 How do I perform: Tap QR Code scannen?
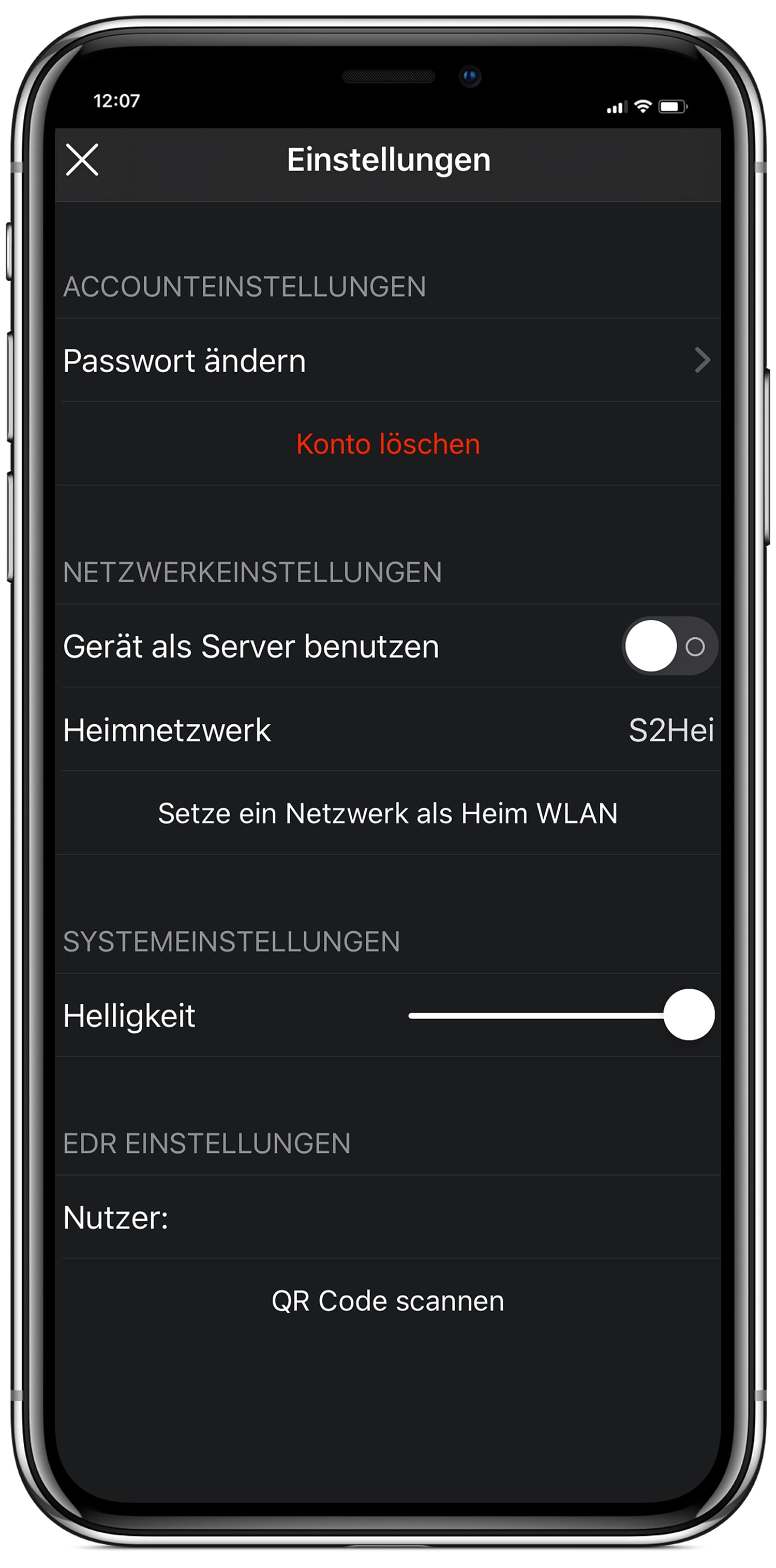388,1301
